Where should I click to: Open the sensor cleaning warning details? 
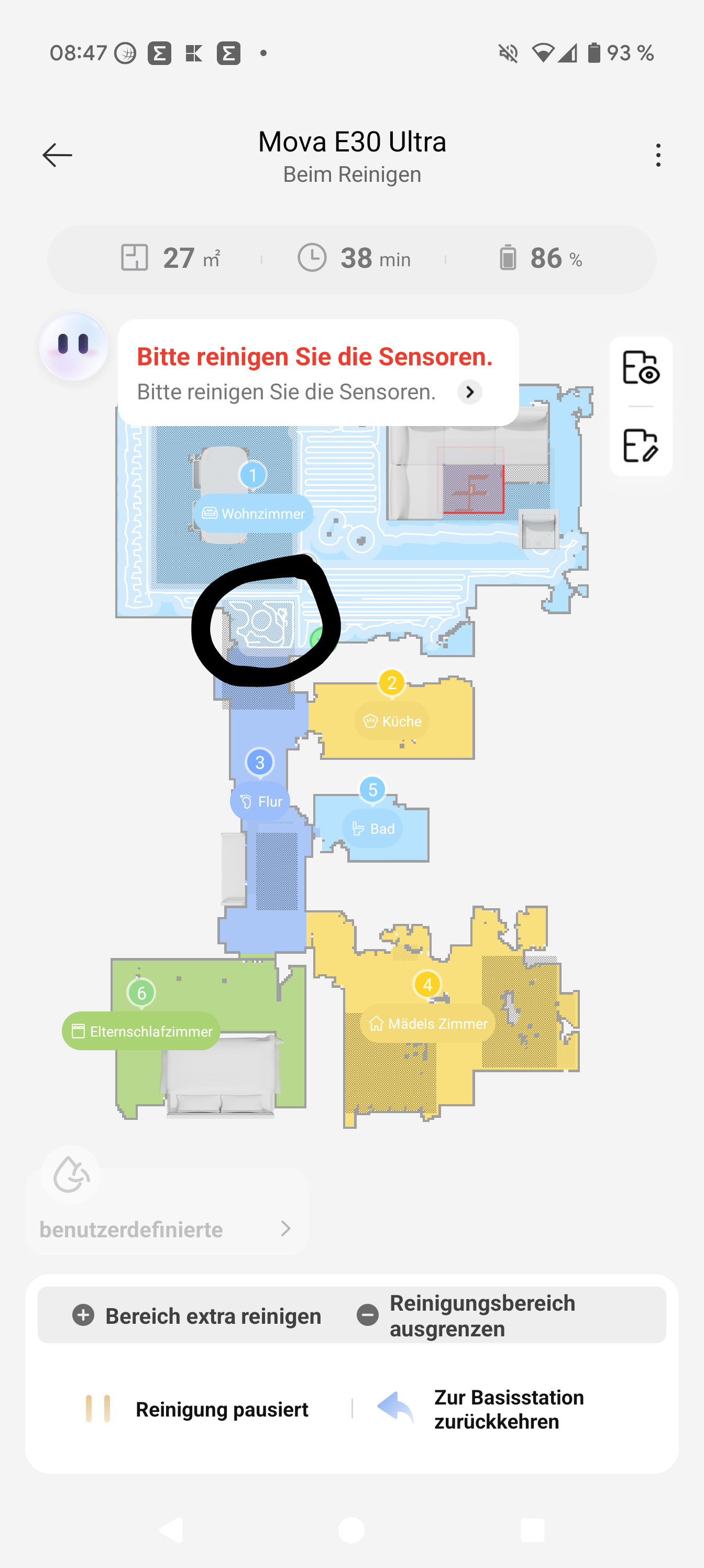[469, 392]
